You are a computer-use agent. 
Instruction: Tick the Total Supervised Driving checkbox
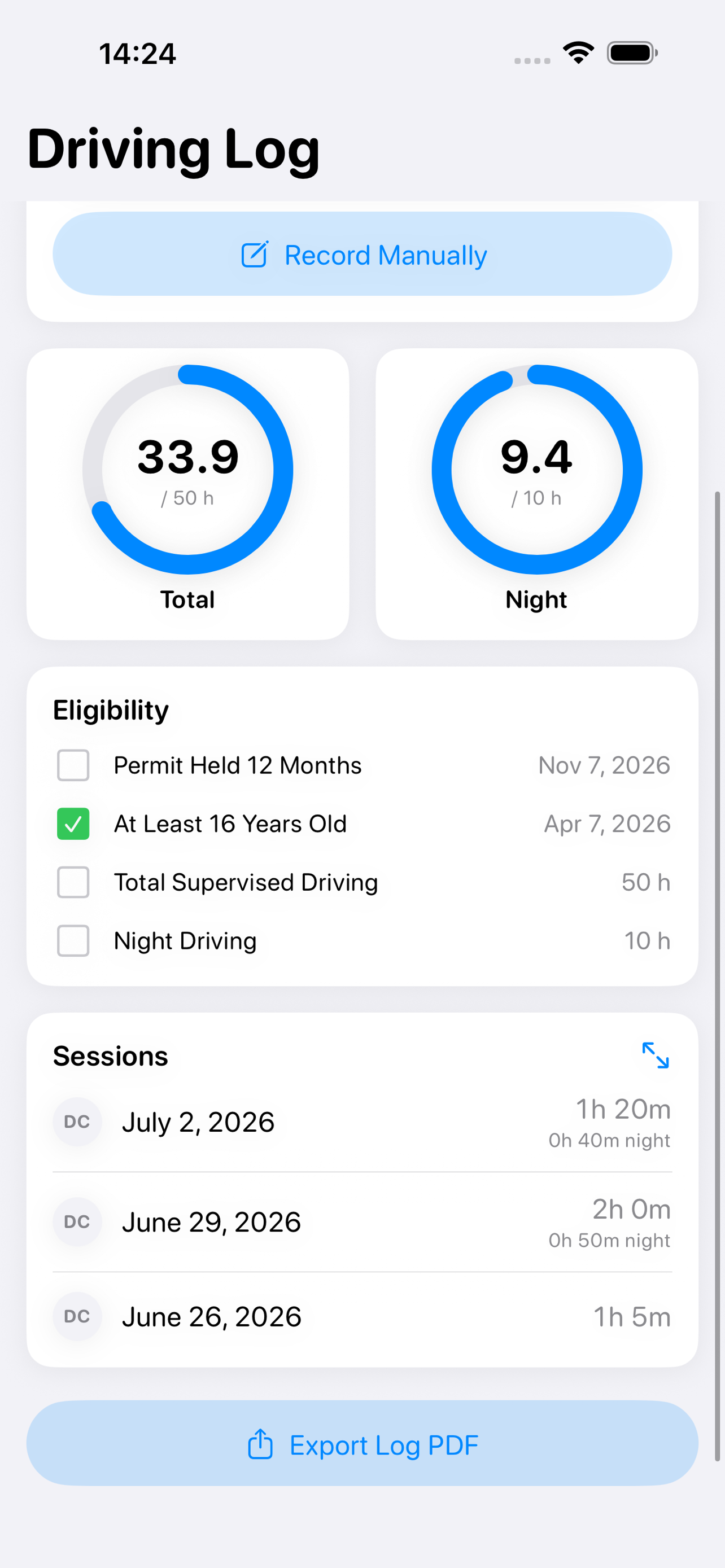click(x=73, y=882)
